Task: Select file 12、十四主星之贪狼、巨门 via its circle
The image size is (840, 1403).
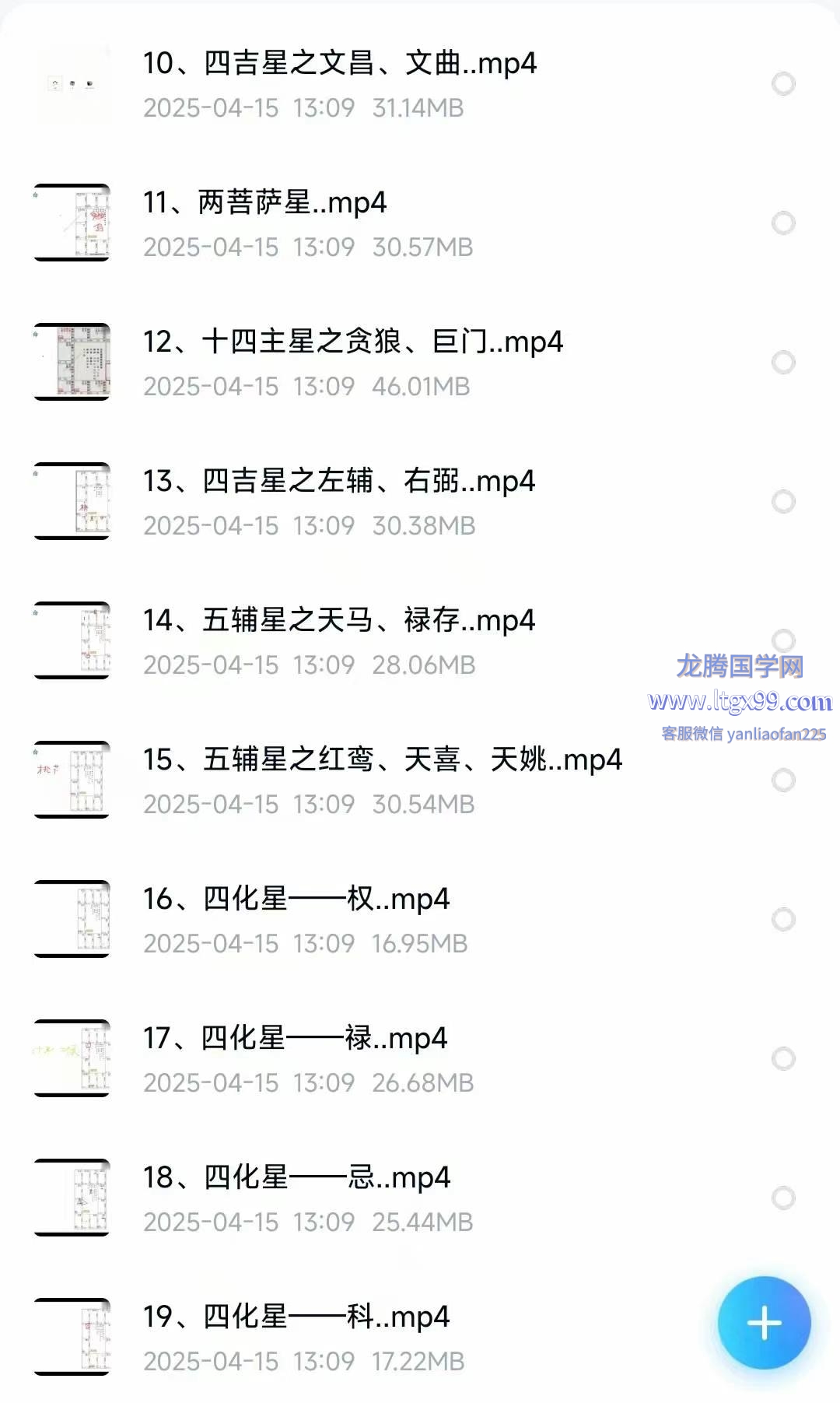Action: (x=783, y=363)
